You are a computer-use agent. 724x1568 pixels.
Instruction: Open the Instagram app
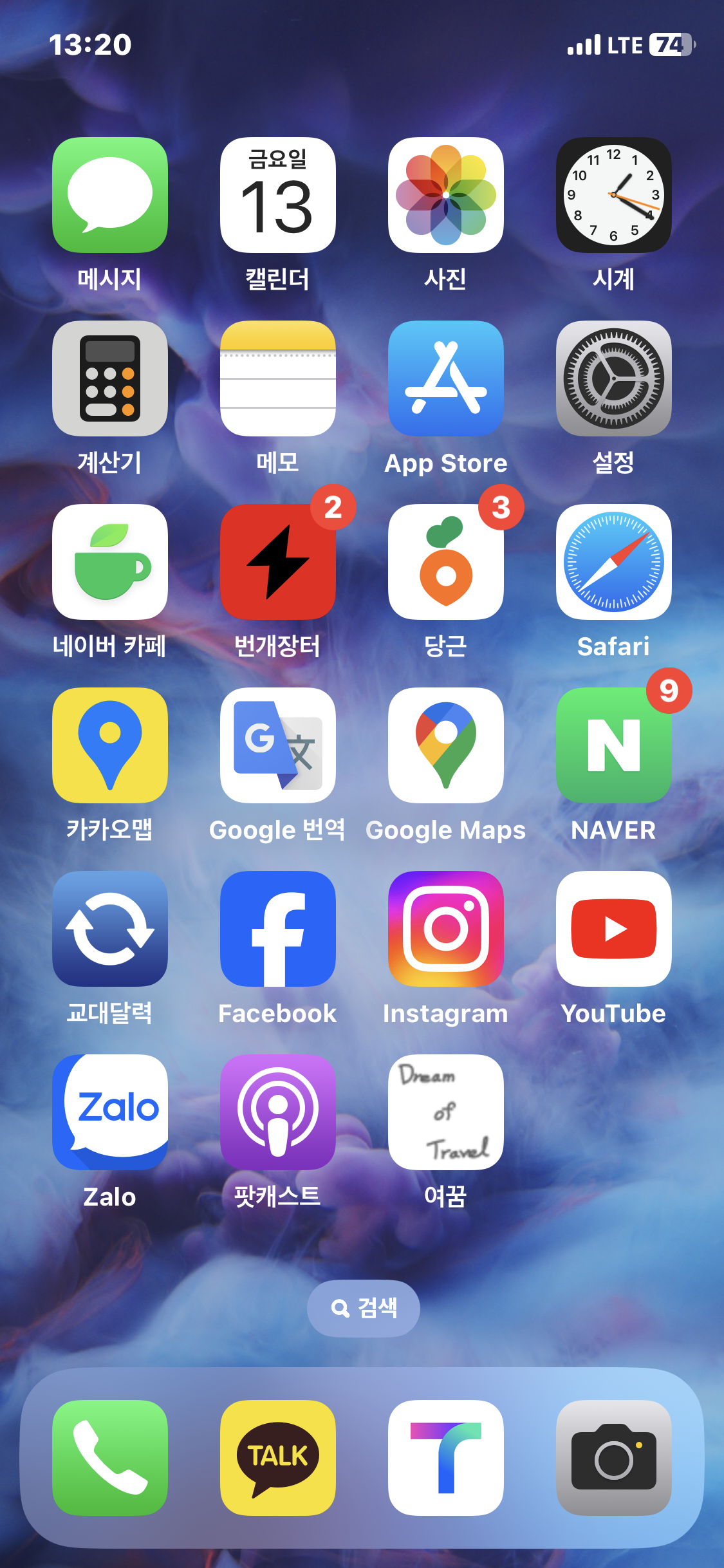[x=446, y=929]
